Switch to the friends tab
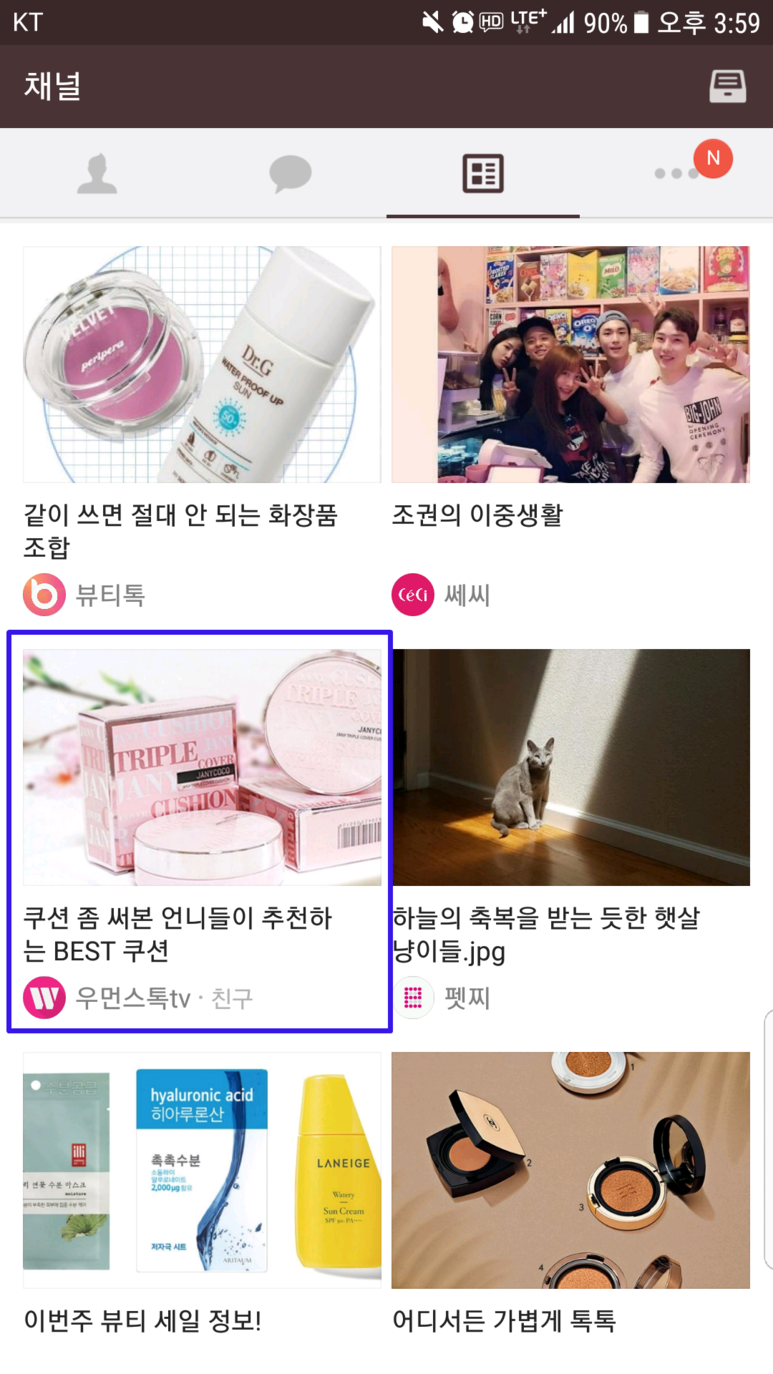773x1374 pixels. tap(97, 174)
